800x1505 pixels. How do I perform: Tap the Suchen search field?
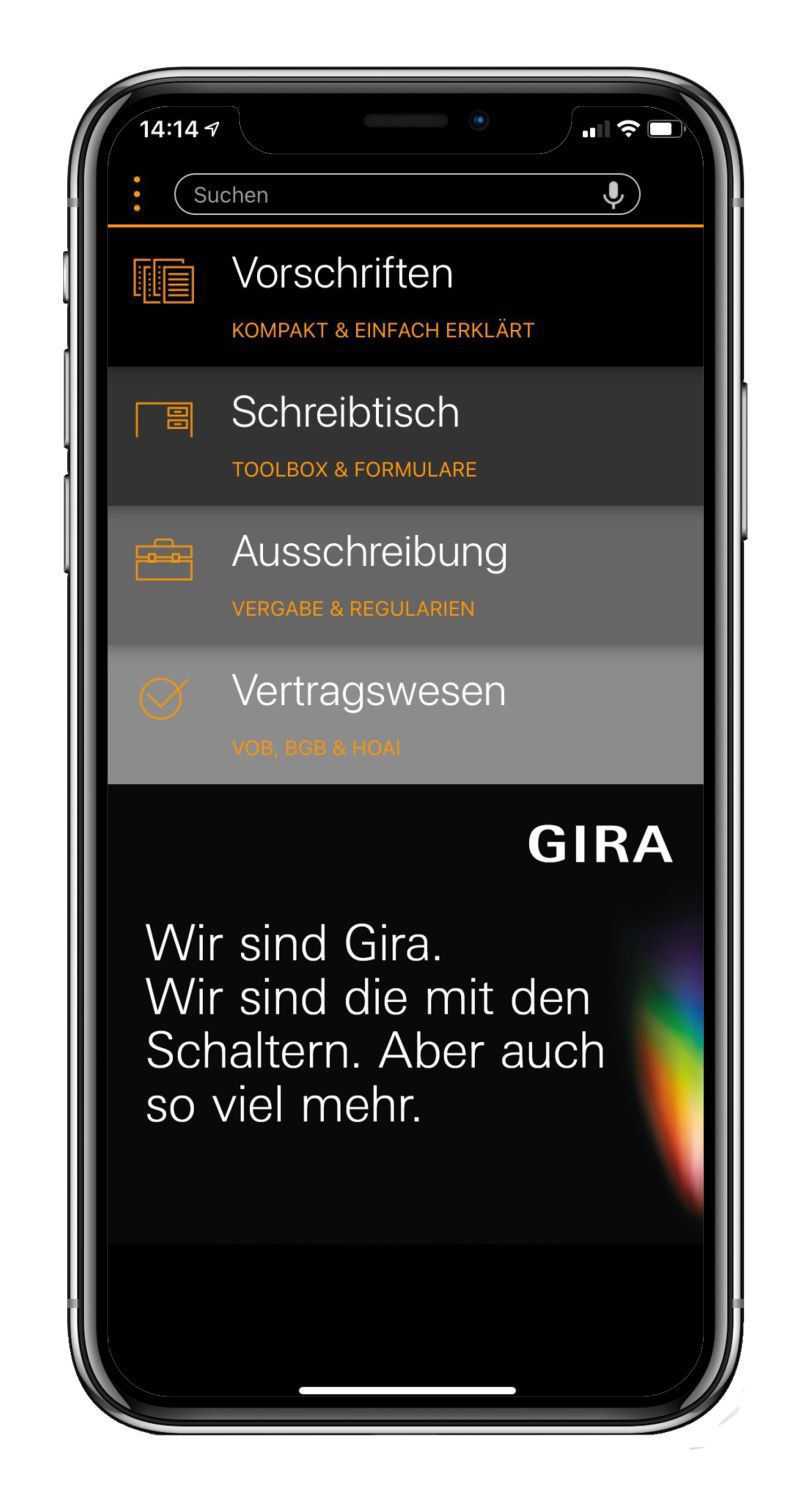click(407, 194)
